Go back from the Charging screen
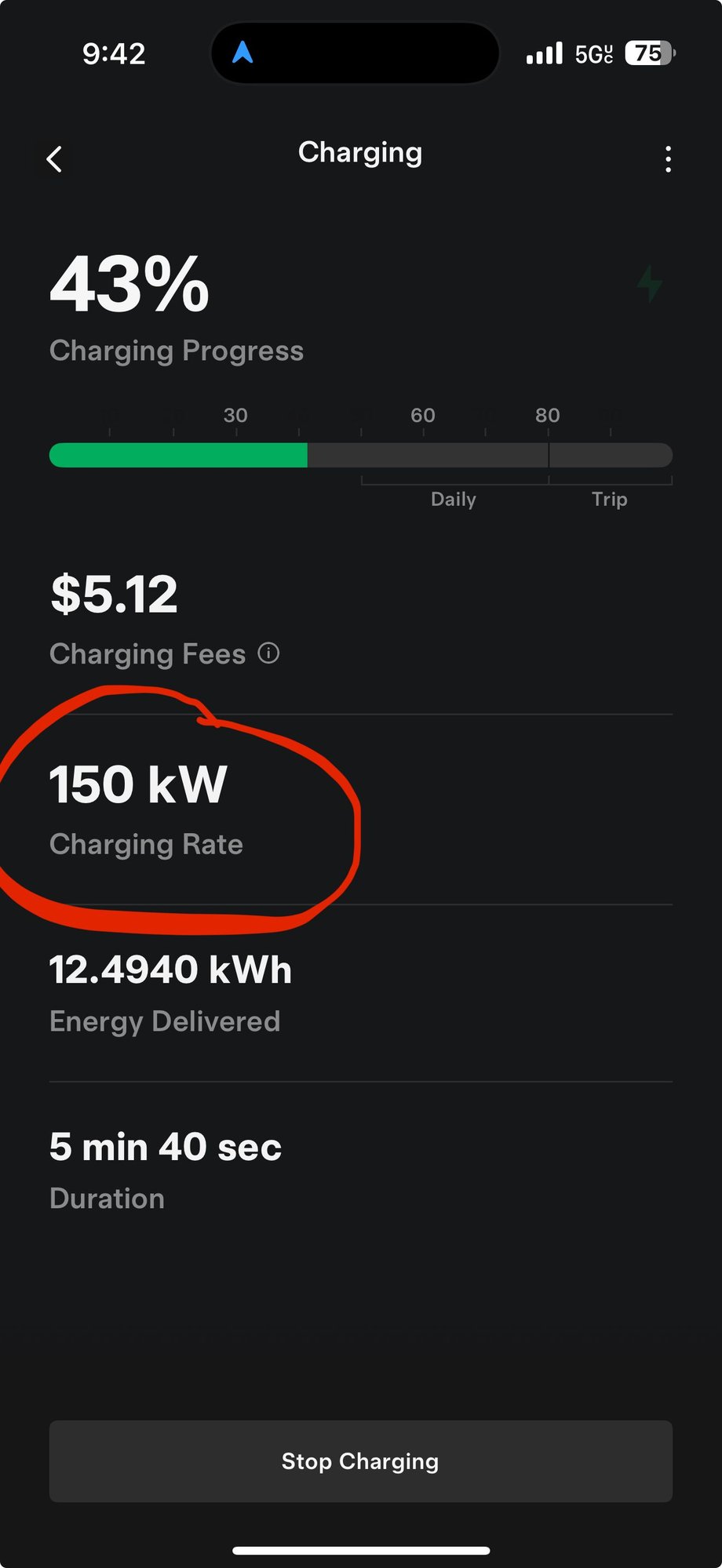This screenshot has width=722, height=1568. click(x=54, y=159)
